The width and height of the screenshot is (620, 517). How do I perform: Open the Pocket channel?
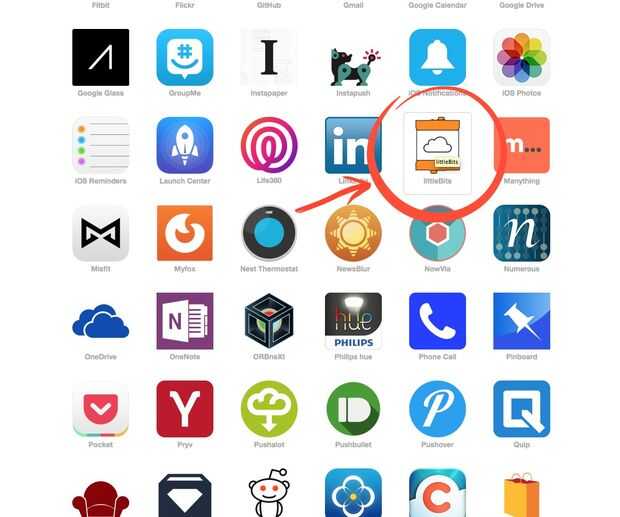coord(101,409)
